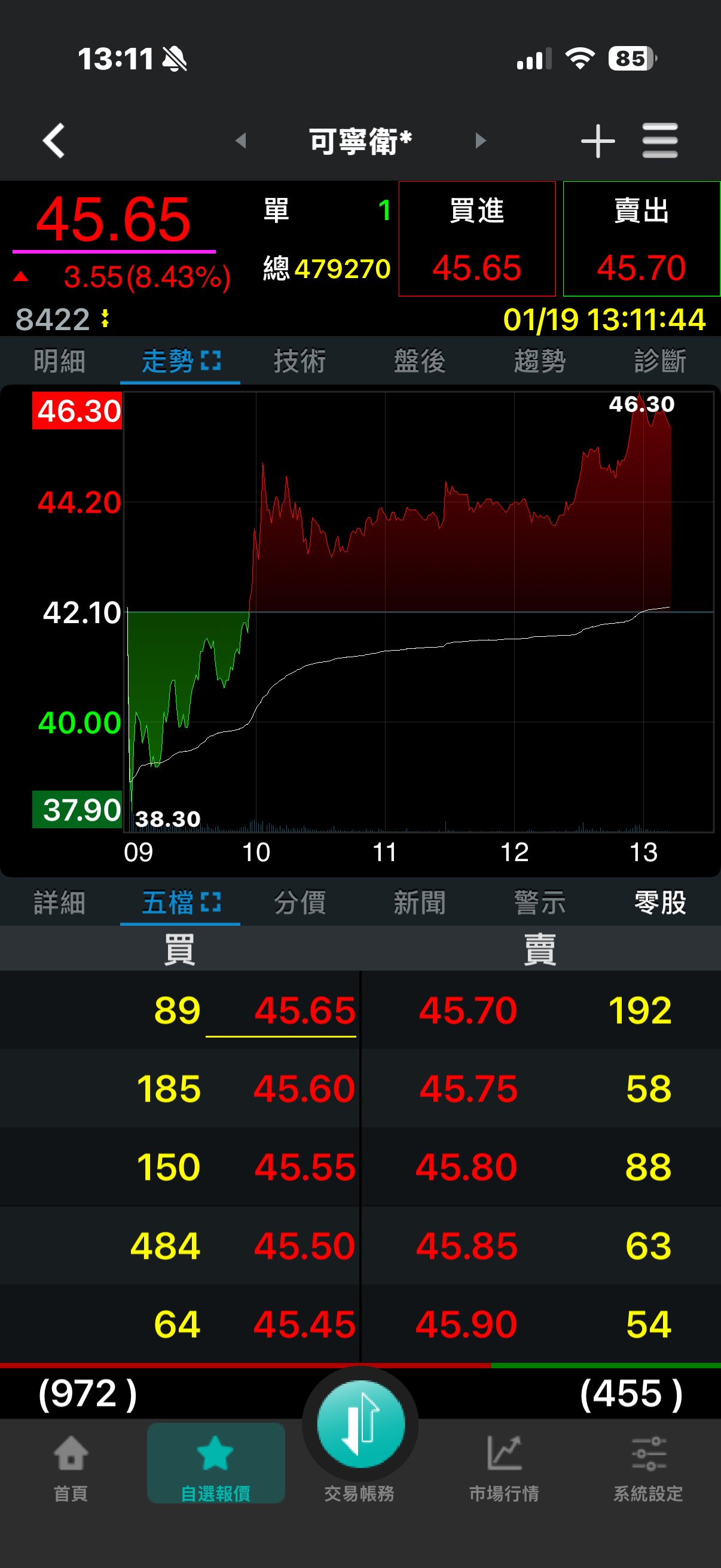Go to 首頁 home in bottom bar
721x1568 pixels.
(x=71, y=1466)
